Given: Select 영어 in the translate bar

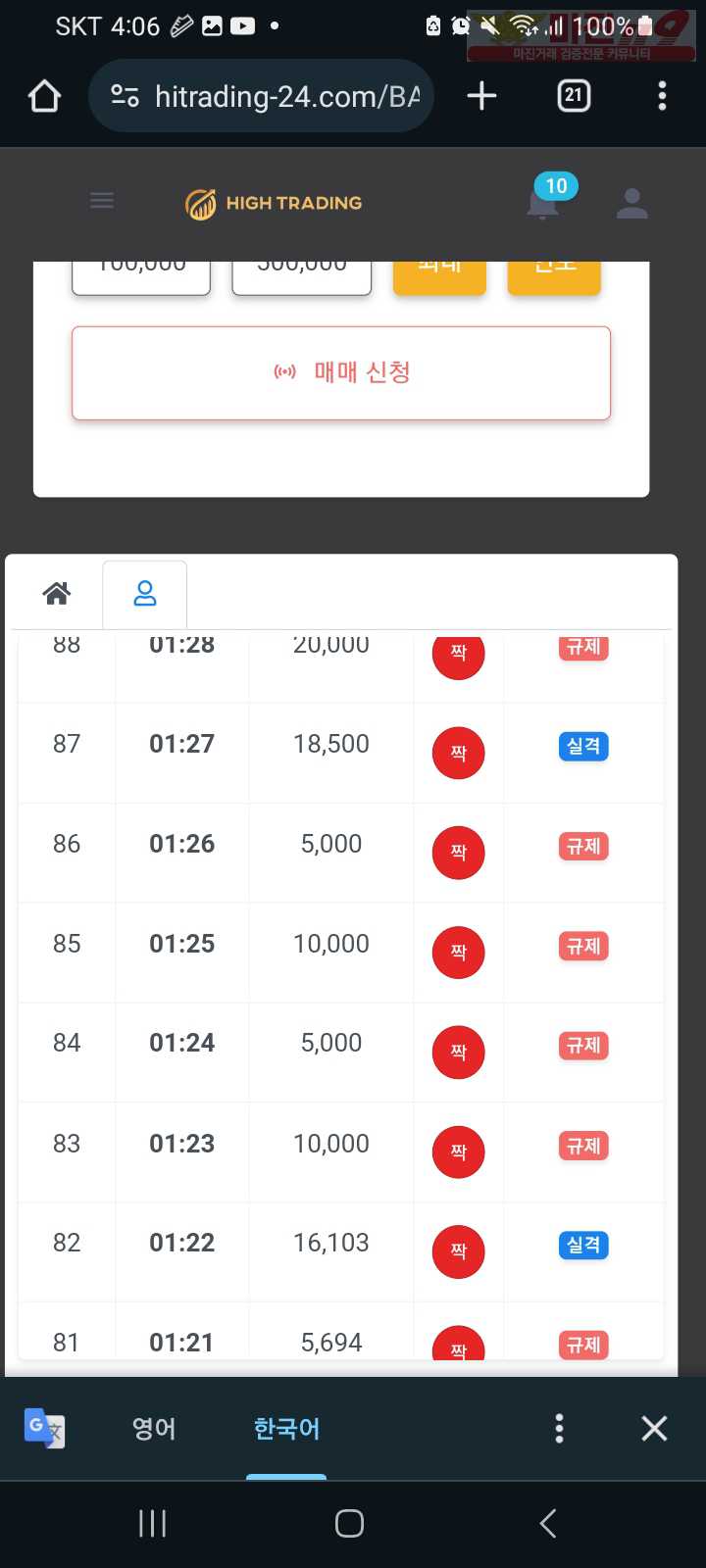Looking at the screenshot, I should click(x=154, y=1429).
